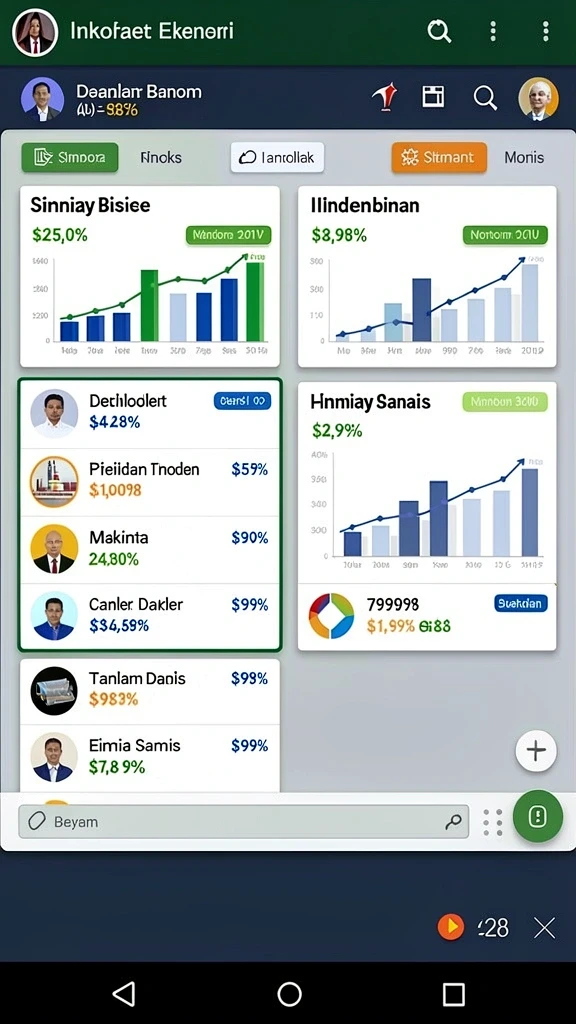576x1024 pixels.
Task: Tap the green floating alert button
Action: pyautogui.click(x=537, y=816)
